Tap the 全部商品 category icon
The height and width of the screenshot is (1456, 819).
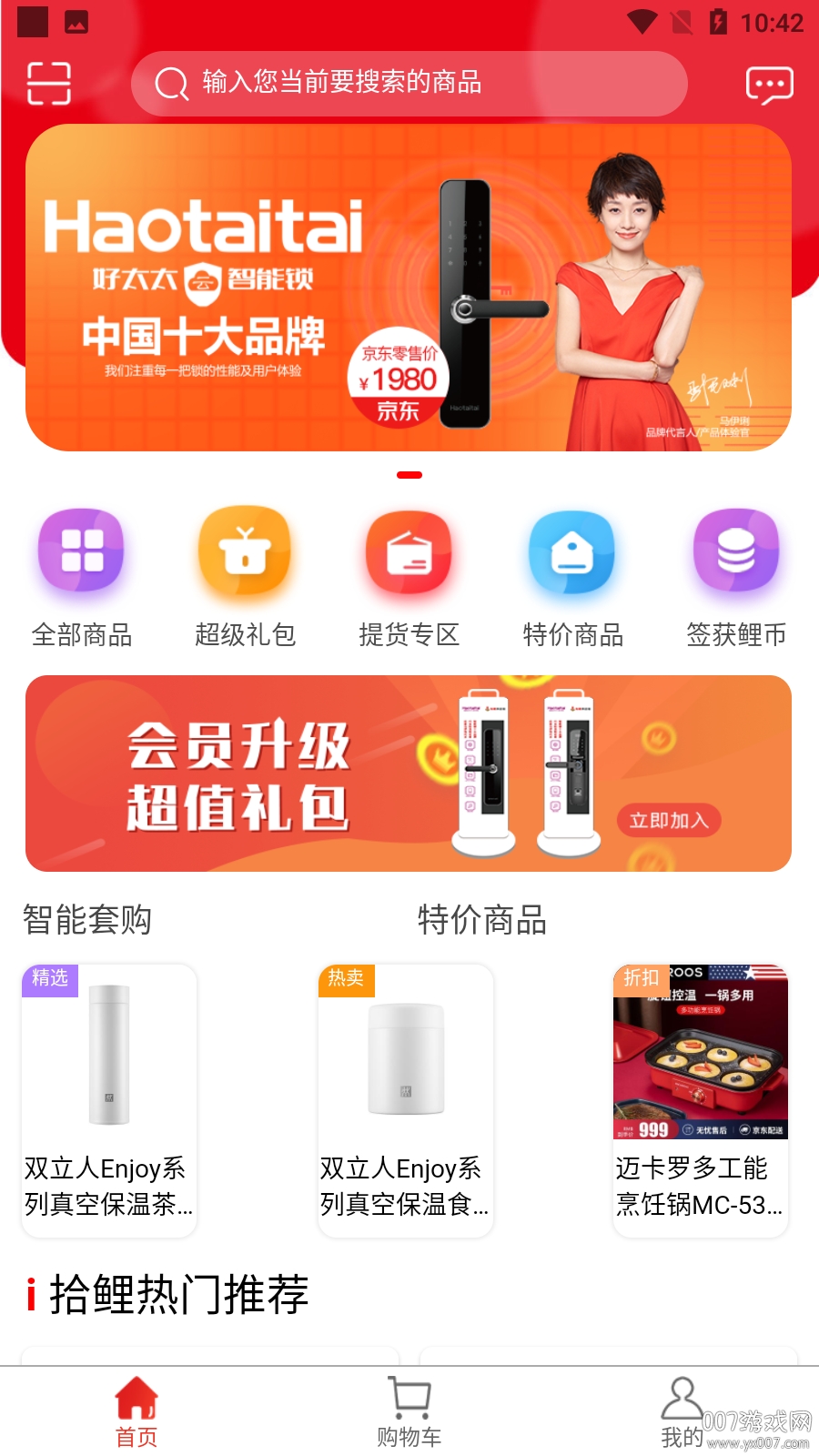coord(83,552)
